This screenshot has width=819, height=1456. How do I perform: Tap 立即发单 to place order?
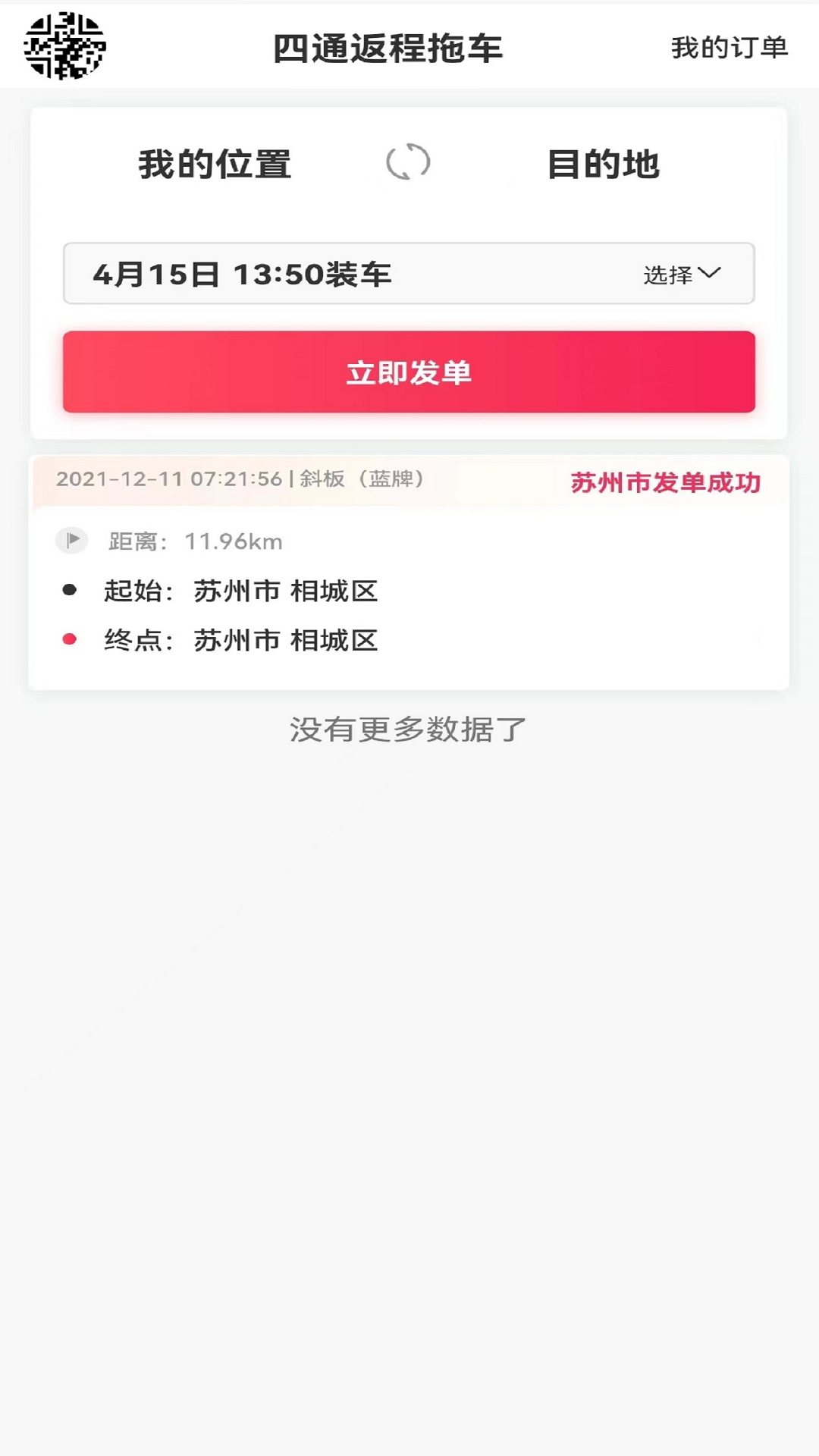tap(409, 372)
